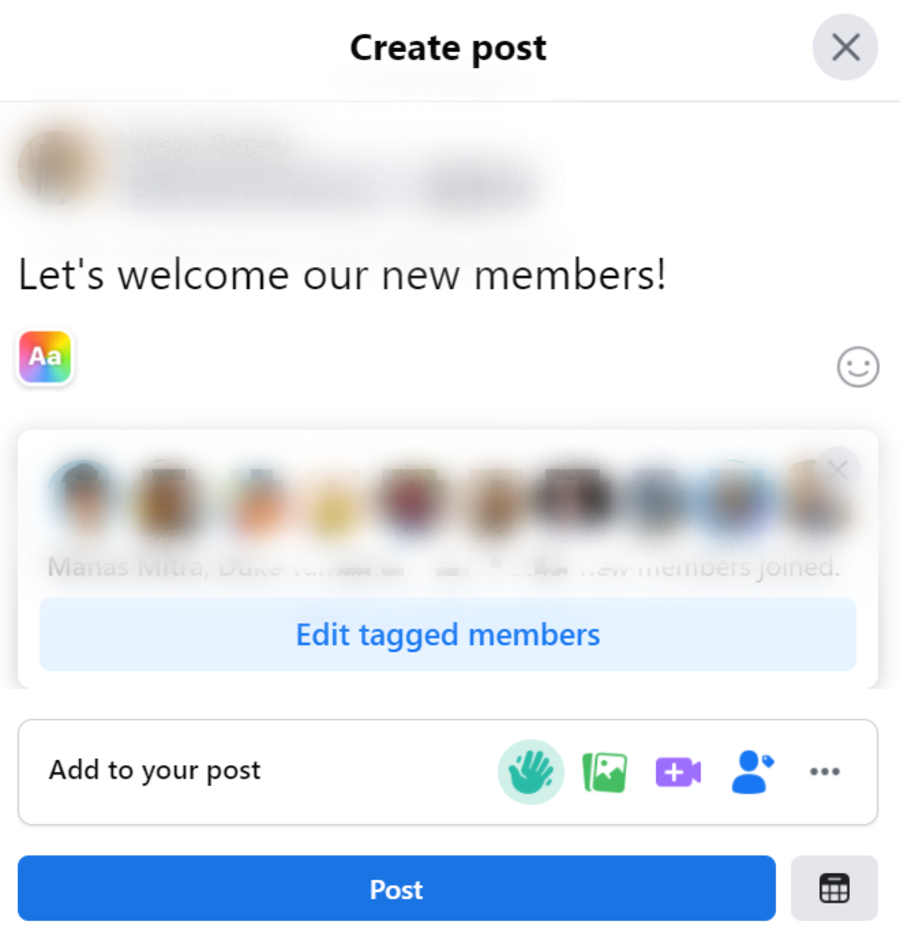Add a photo to the post
The image size is (900, 940).
tap(605, 772)
